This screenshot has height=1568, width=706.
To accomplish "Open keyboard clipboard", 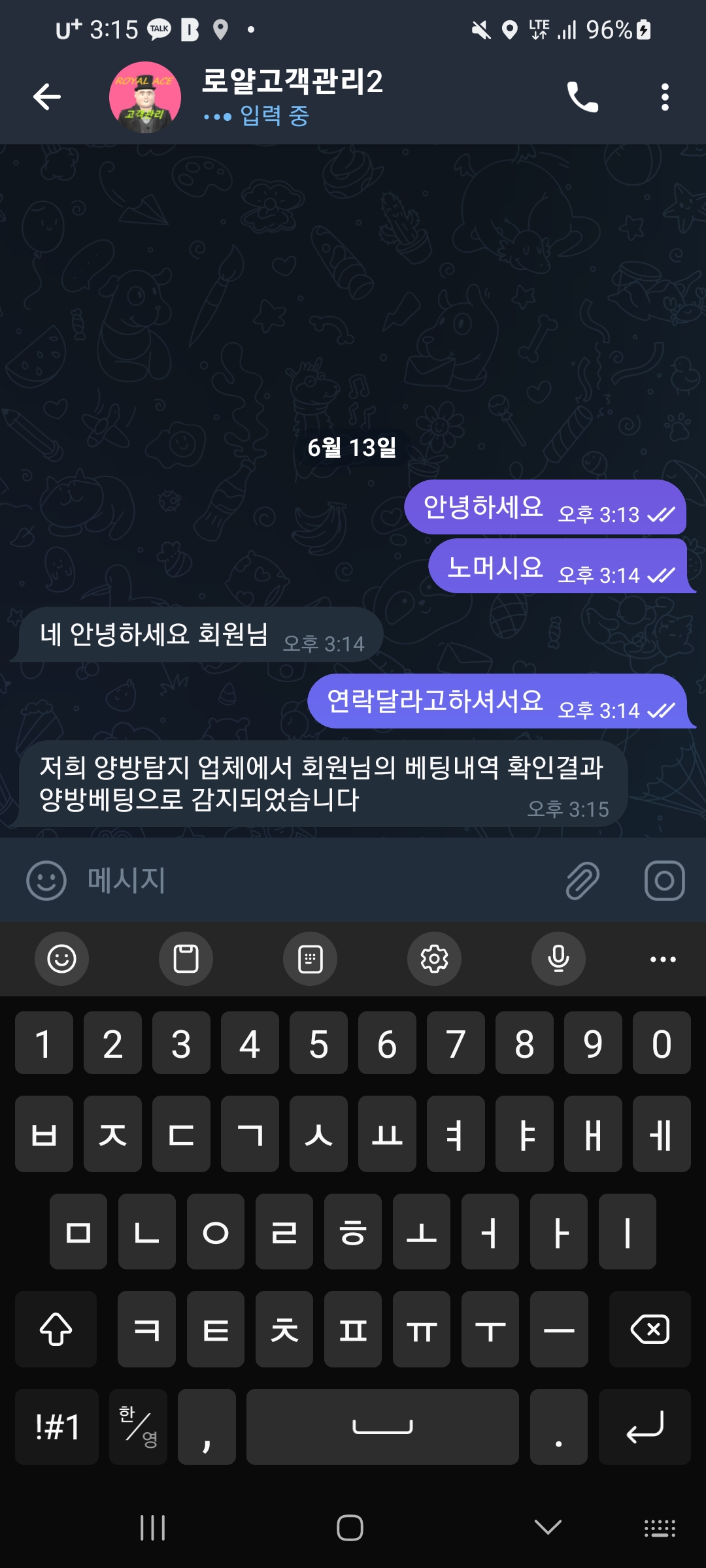I will click(x=186, y=959).
